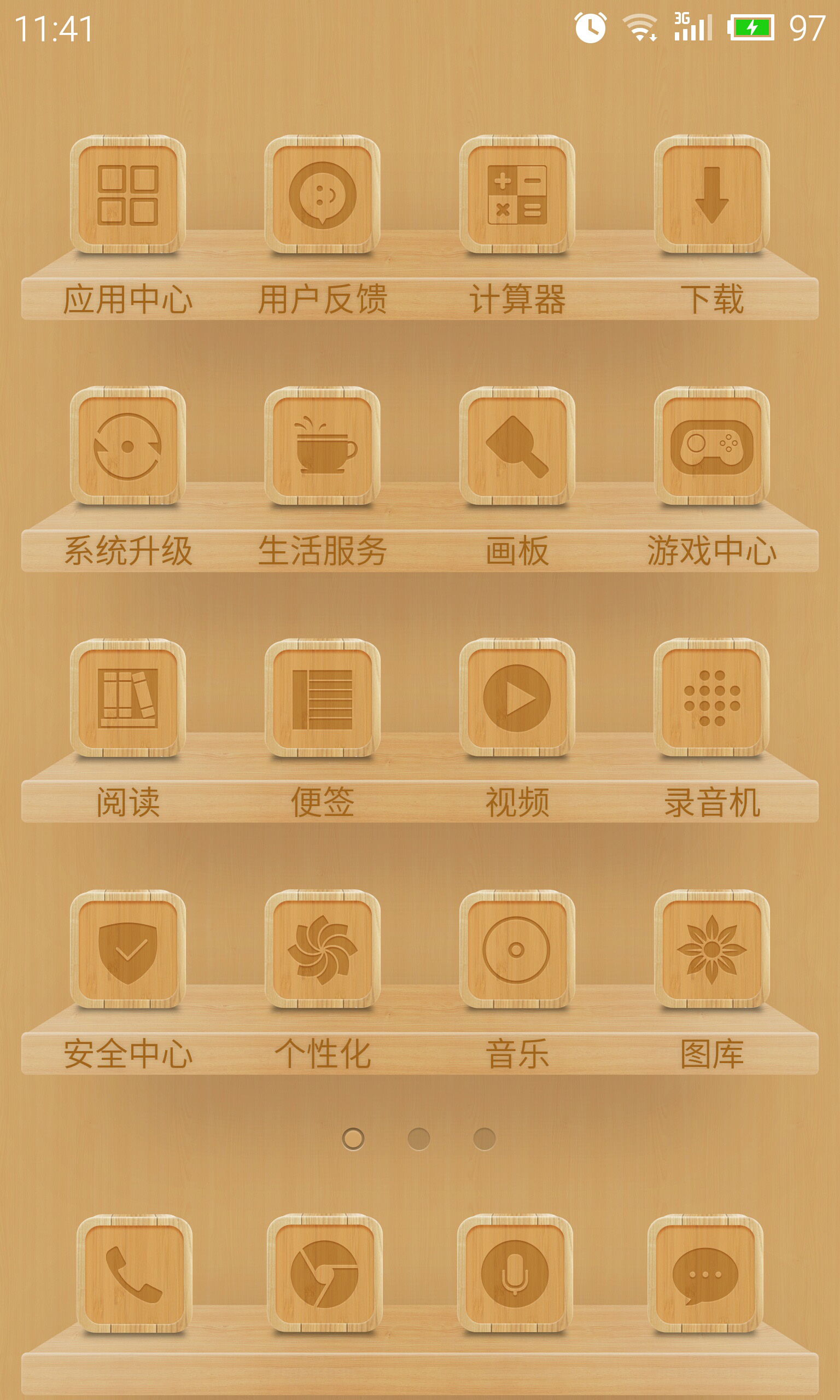This screenshot has width=840, height=1400.
Task: Launch the 游戏中心 game center
Action: pos(711,446)
